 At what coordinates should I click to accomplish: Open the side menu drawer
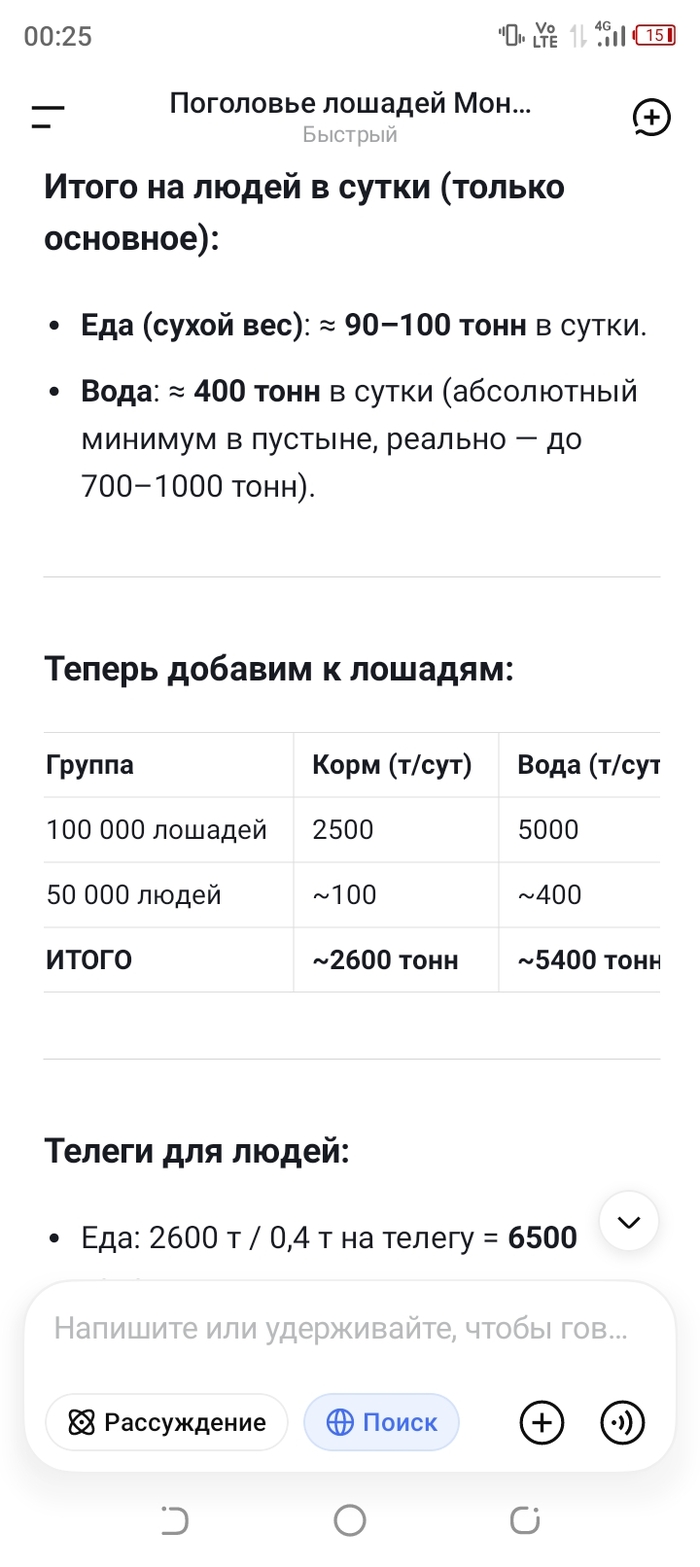[x=48, y=117]
